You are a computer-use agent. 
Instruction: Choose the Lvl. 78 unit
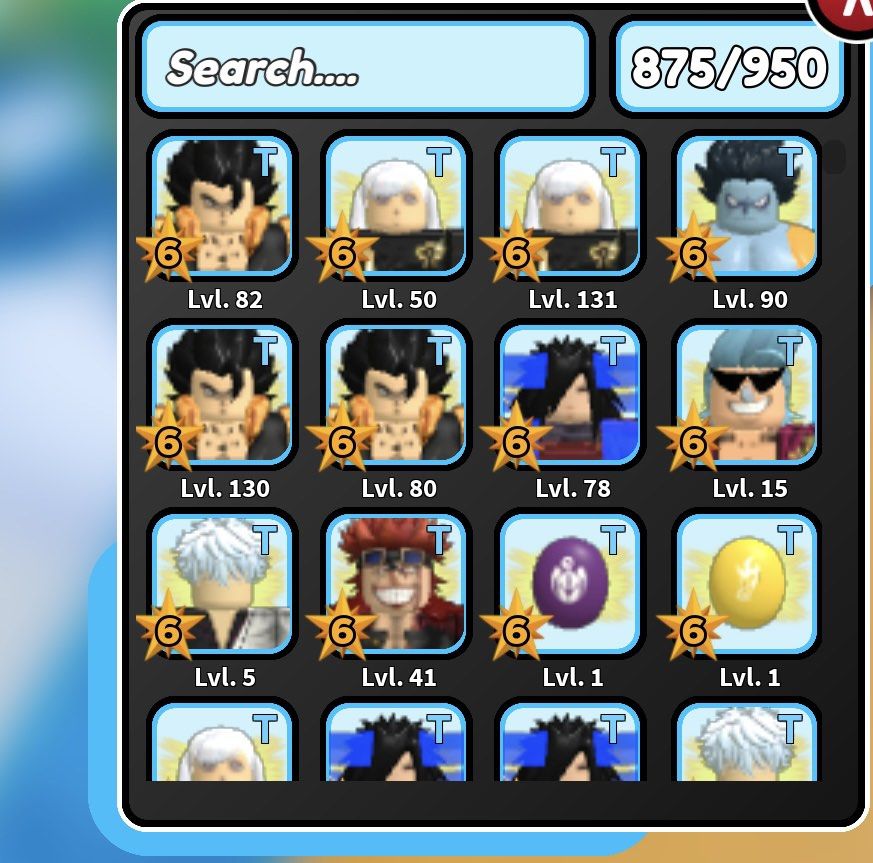pos(572,396)
